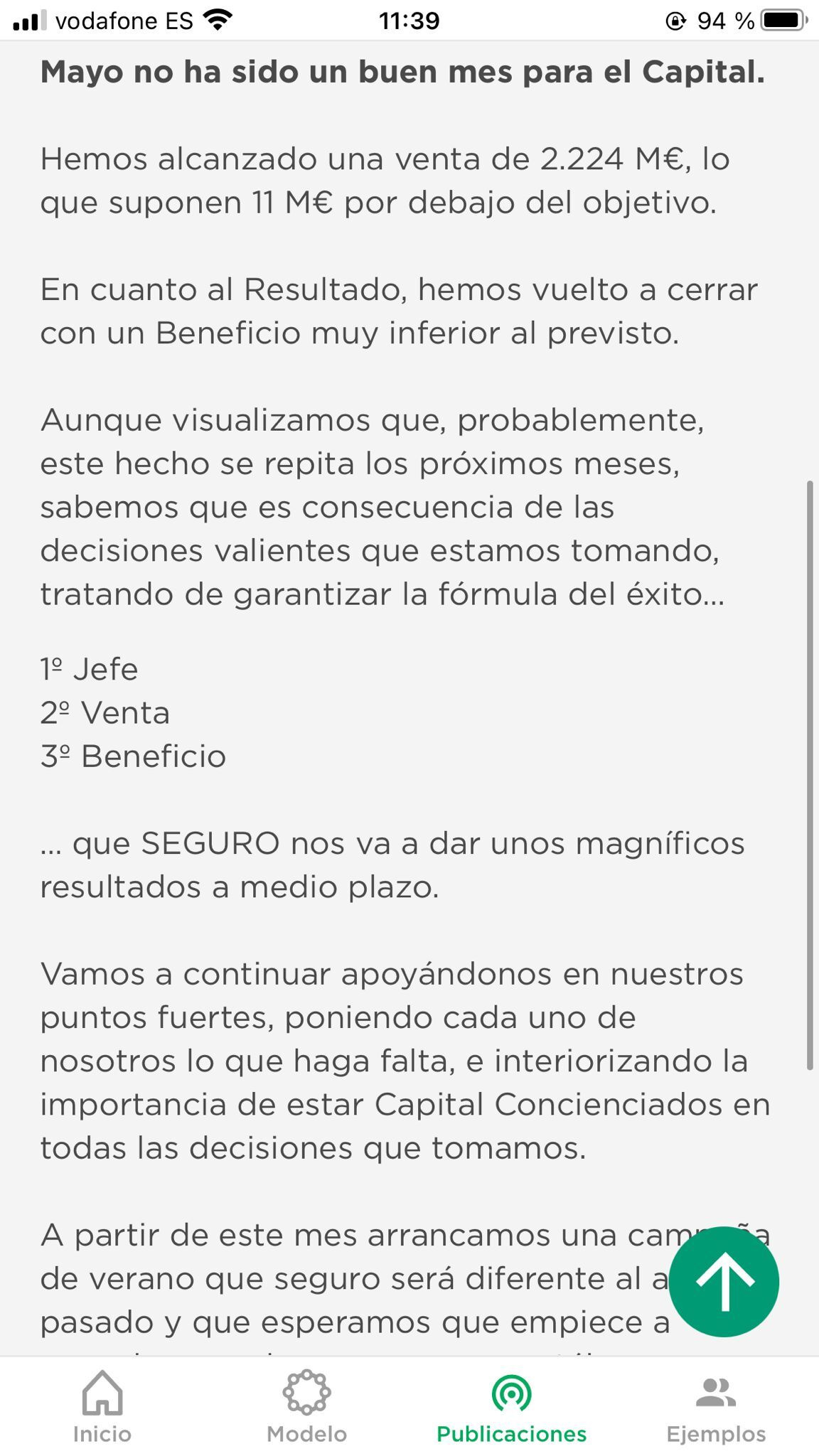Switch to the Modelo tab

coord(307,1408)
